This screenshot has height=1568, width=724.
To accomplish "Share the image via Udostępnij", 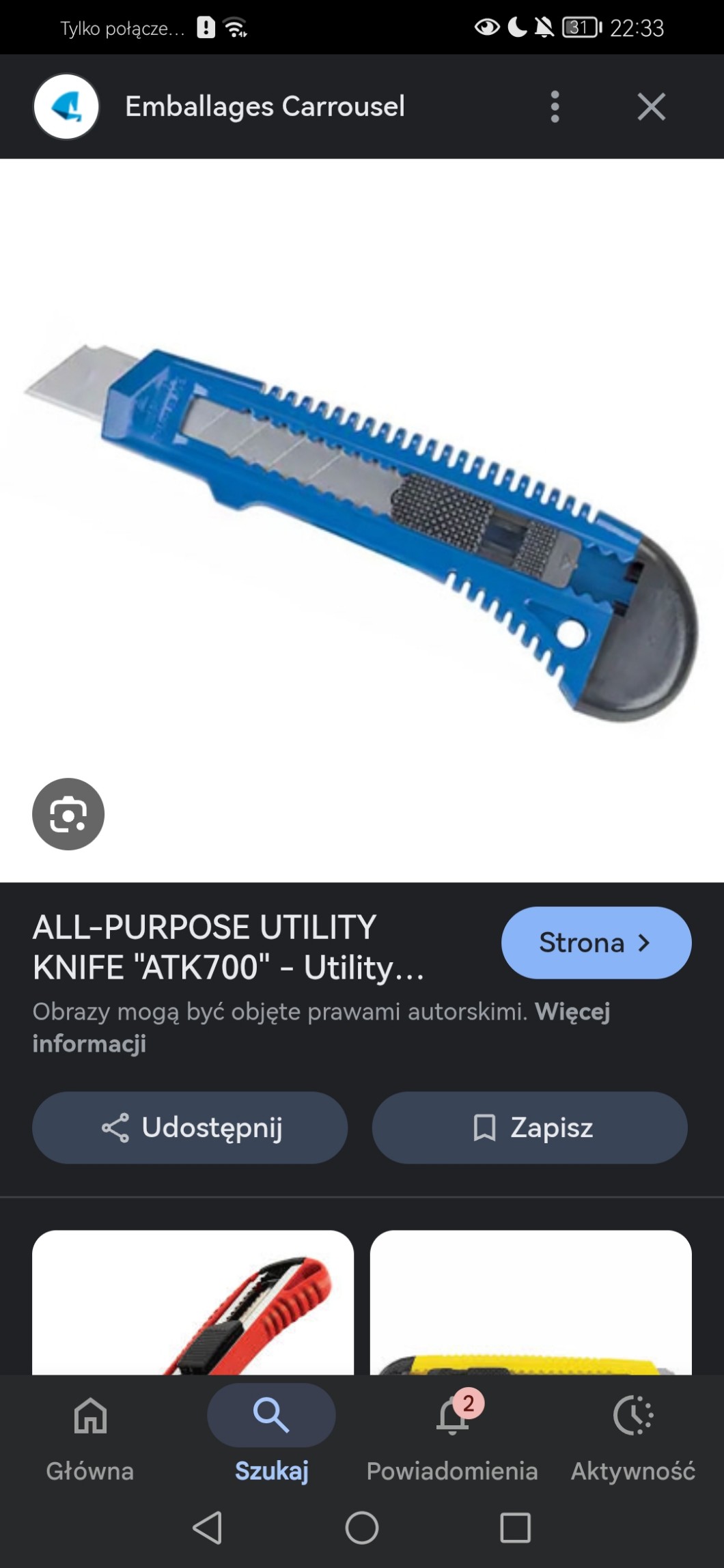I will (190, 1128).
